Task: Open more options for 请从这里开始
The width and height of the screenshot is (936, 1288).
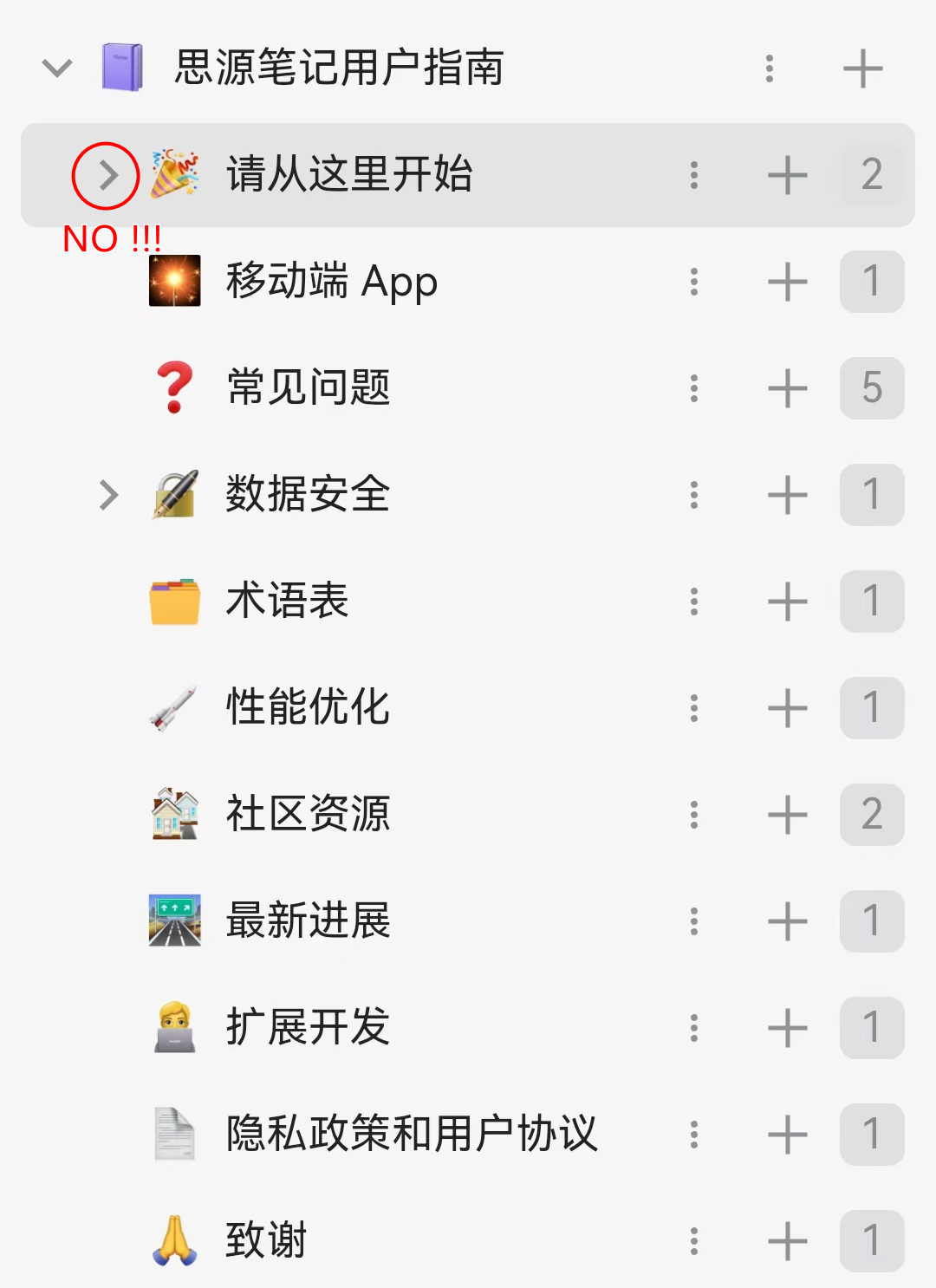Action: (x=694, y=175)
